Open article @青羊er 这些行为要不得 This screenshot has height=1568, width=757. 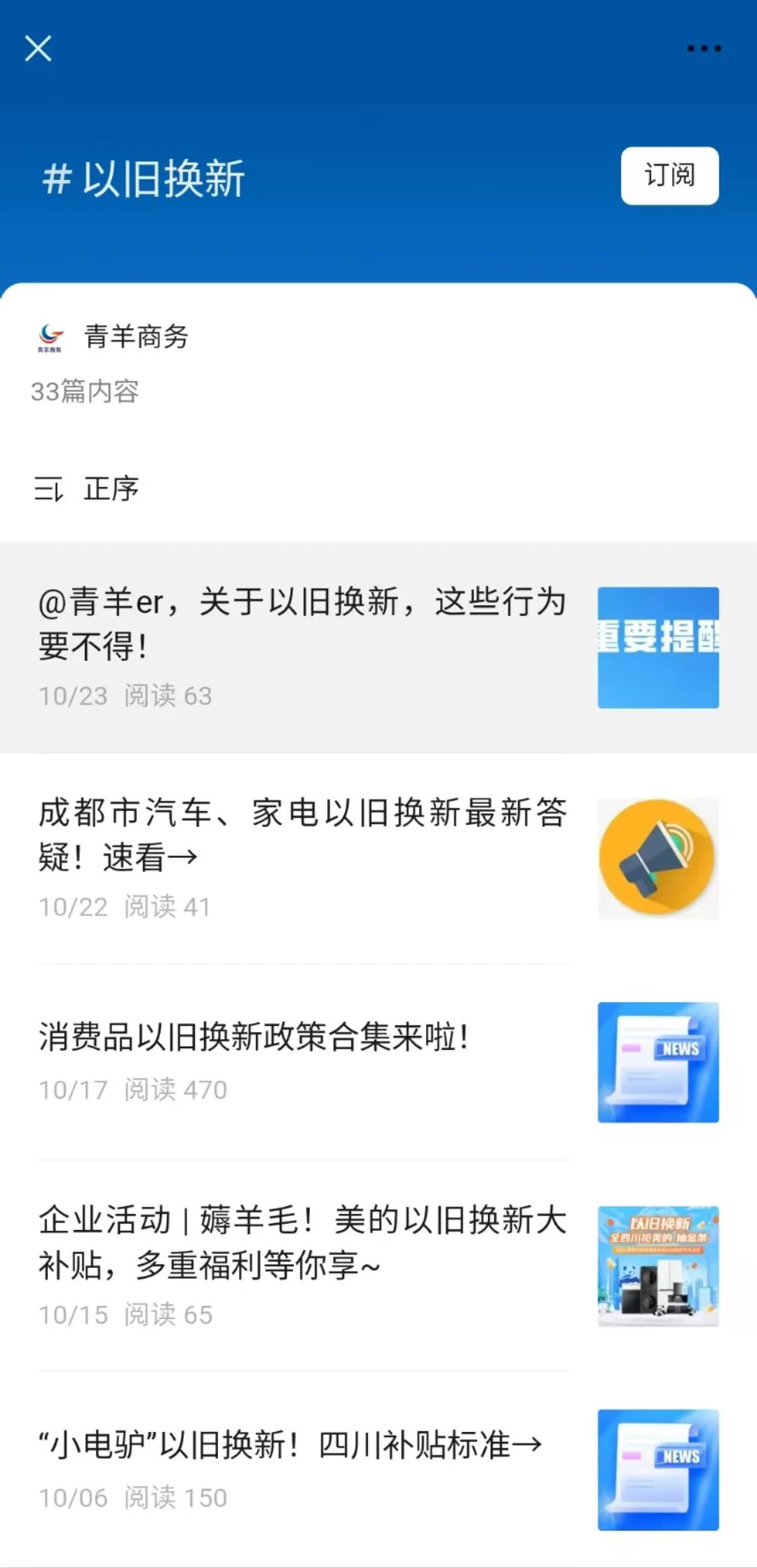coord(378,647)
